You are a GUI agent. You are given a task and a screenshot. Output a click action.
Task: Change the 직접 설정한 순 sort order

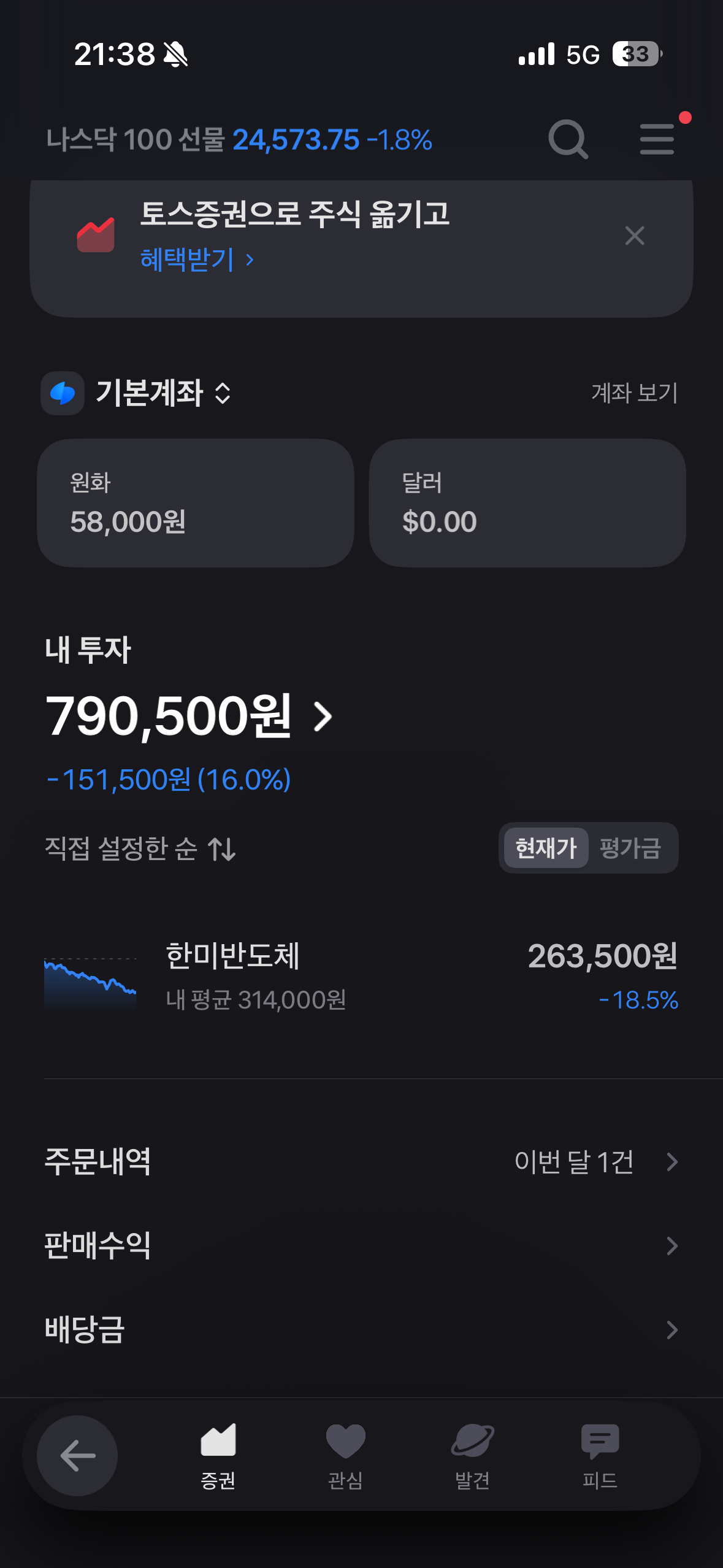point(140,849)
